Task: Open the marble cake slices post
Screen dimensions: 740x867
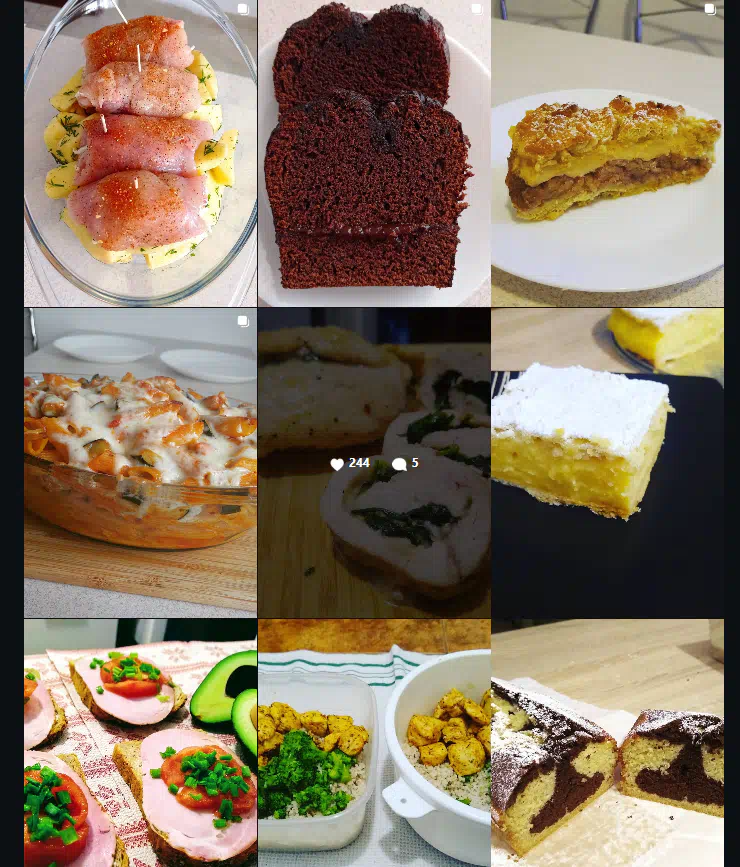Action: click(x=607, y=742)
